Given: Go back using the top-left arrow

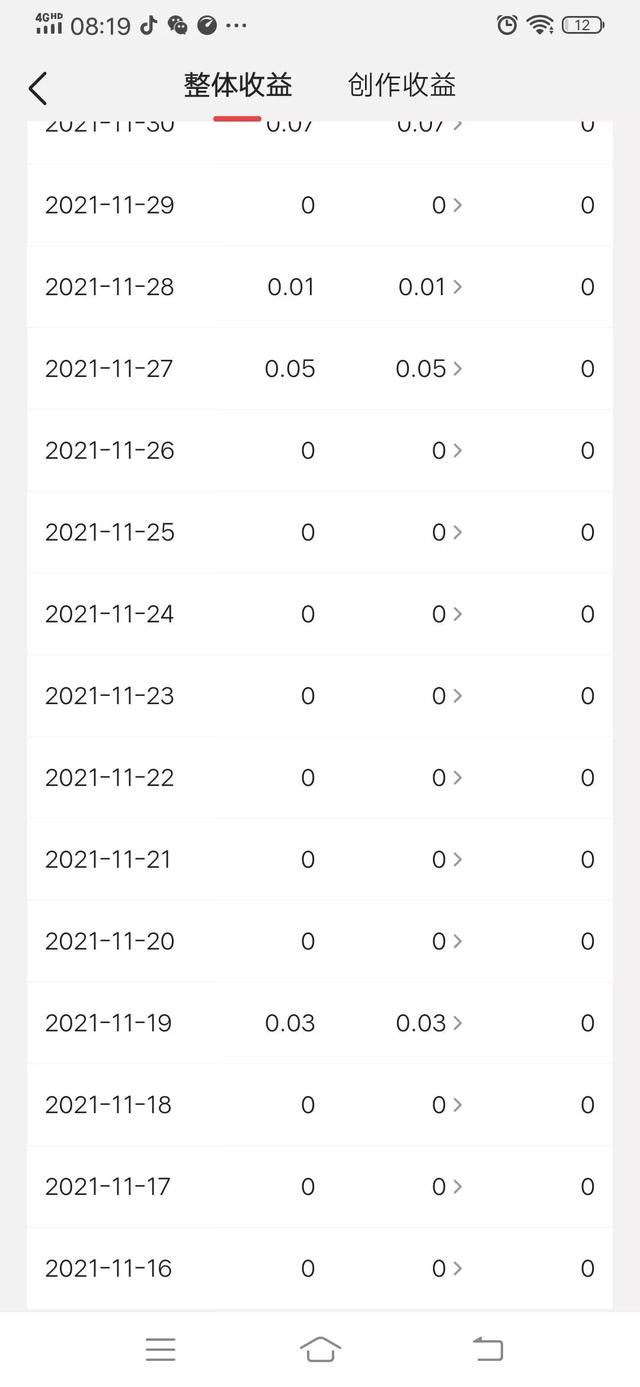Looking at the screenshot, I should pyautogui.click(x=38, y=88).
